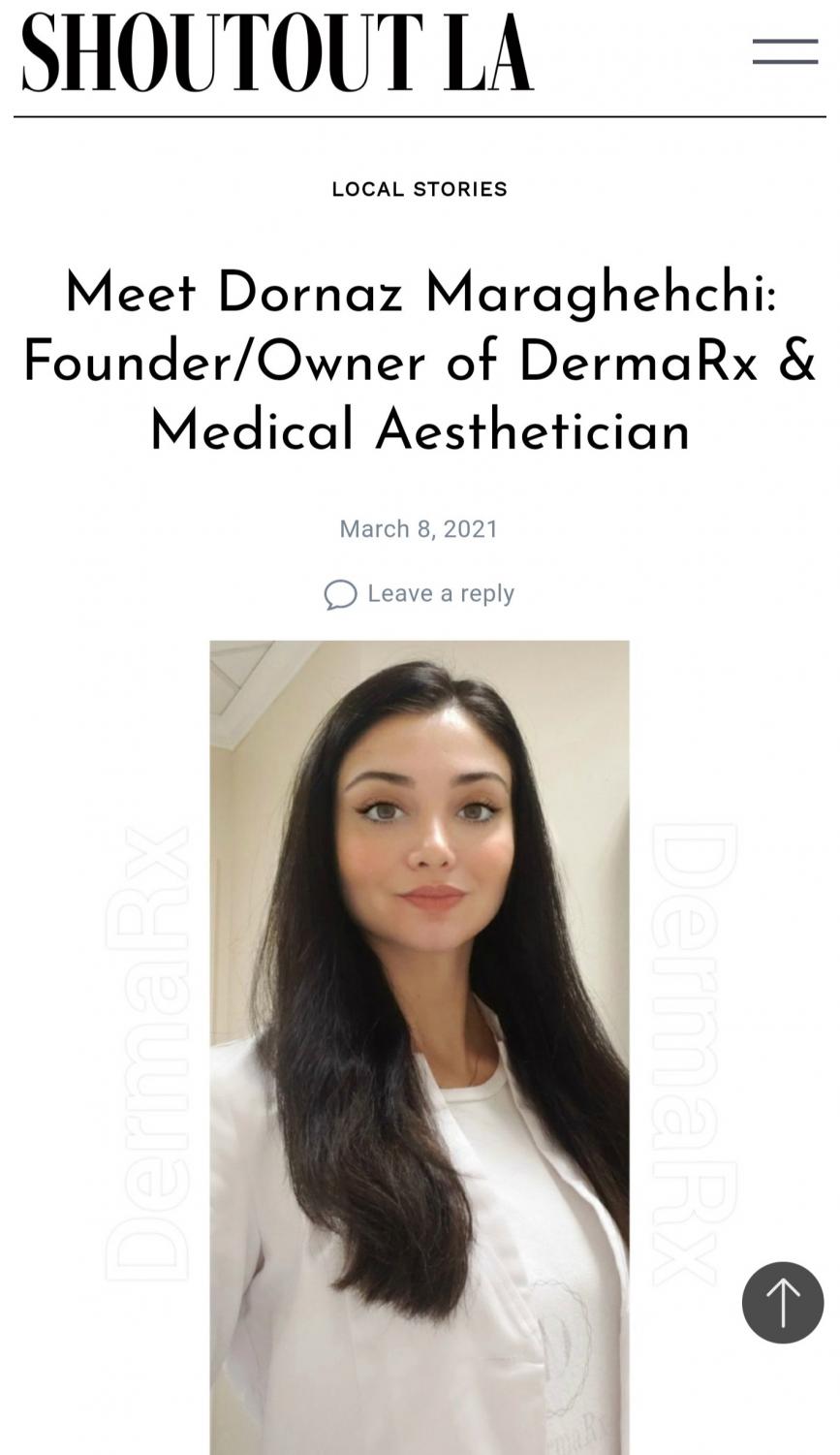This screenshot has height=1455, width=840.
Task: Open the hamburger navigation menu
Action: click(783, 51)
